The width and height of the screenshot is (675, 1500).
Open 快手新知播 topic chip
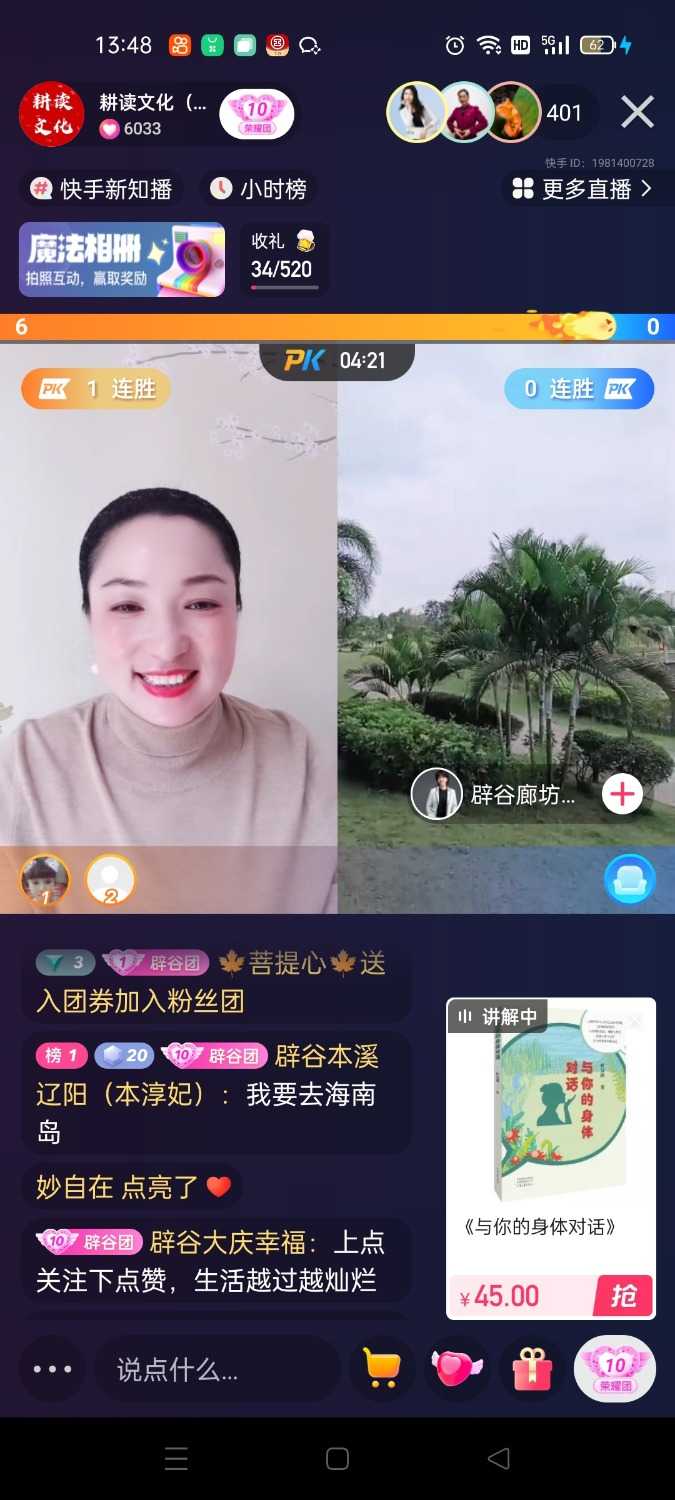101,189
